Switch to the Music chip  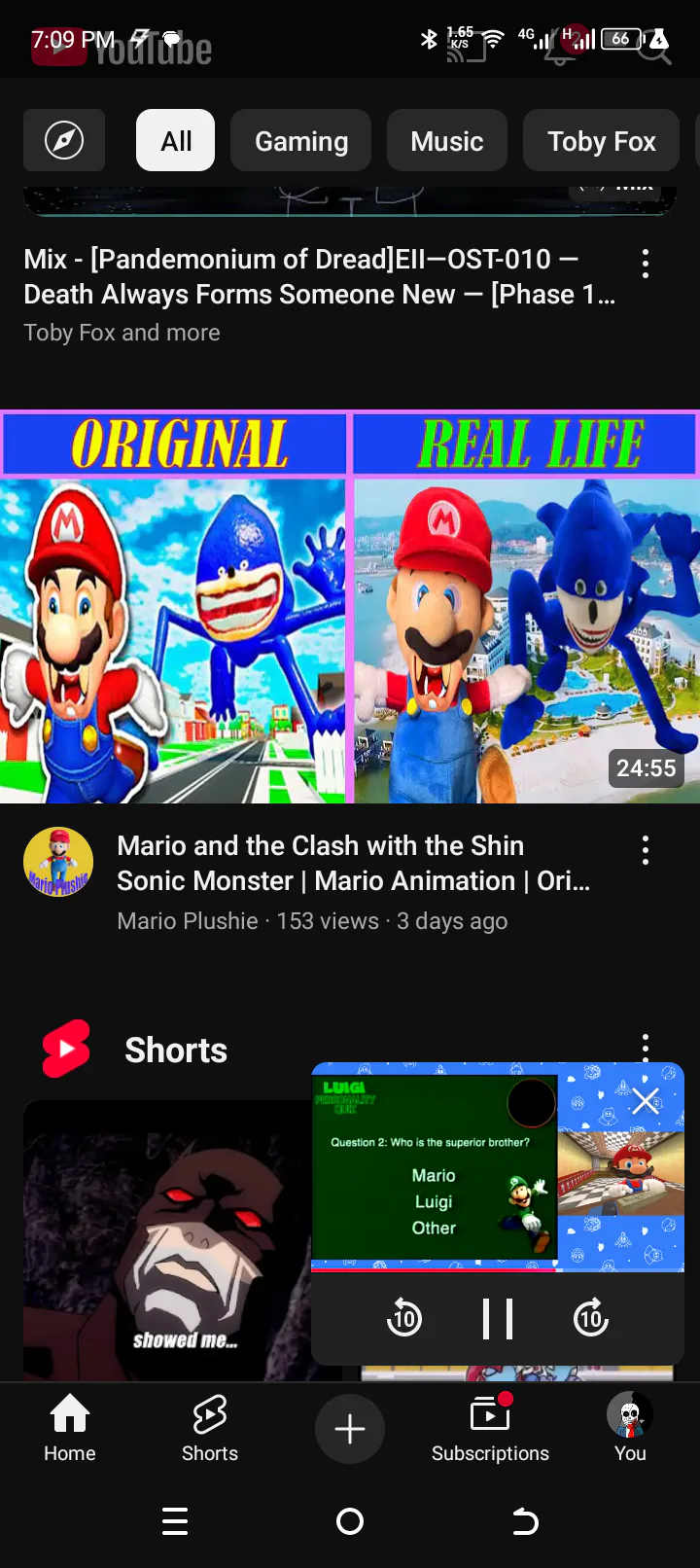[447, 141]
